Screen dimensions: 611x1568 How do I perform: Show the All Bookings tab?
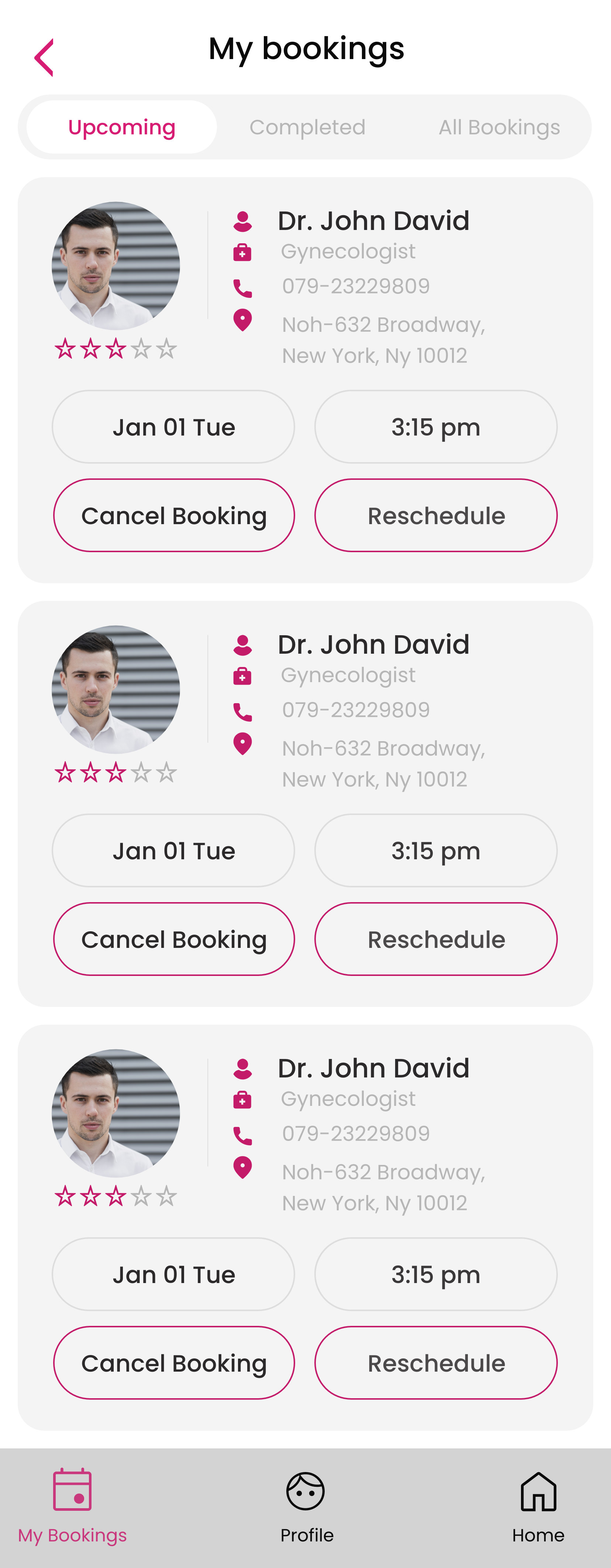coord(499,127)
